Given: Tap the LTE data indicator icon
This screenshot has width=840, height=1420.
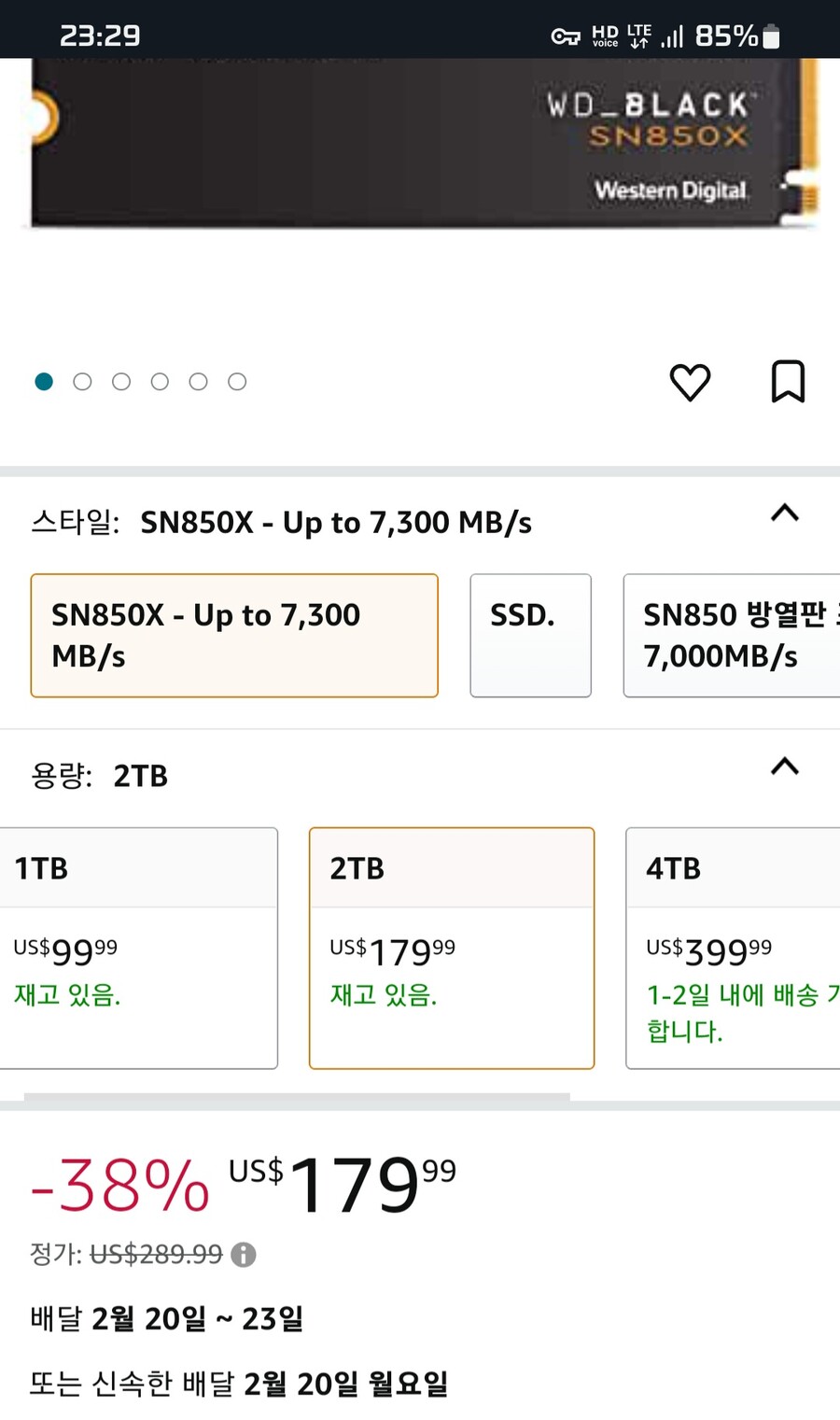Looking at the screenshot, I should click(x=638, y=35).
